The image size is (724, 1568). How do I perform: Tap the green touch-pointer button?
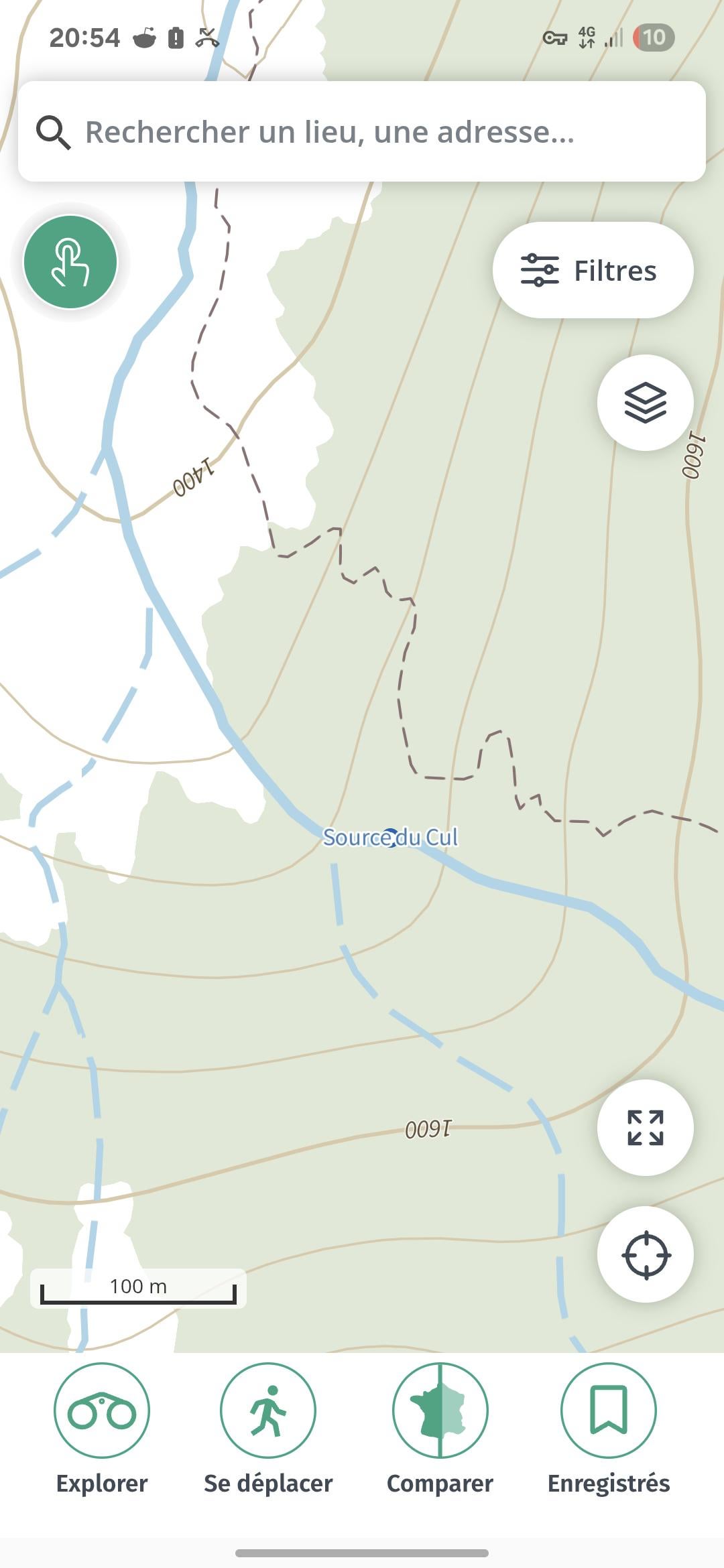tap(70, 262)
